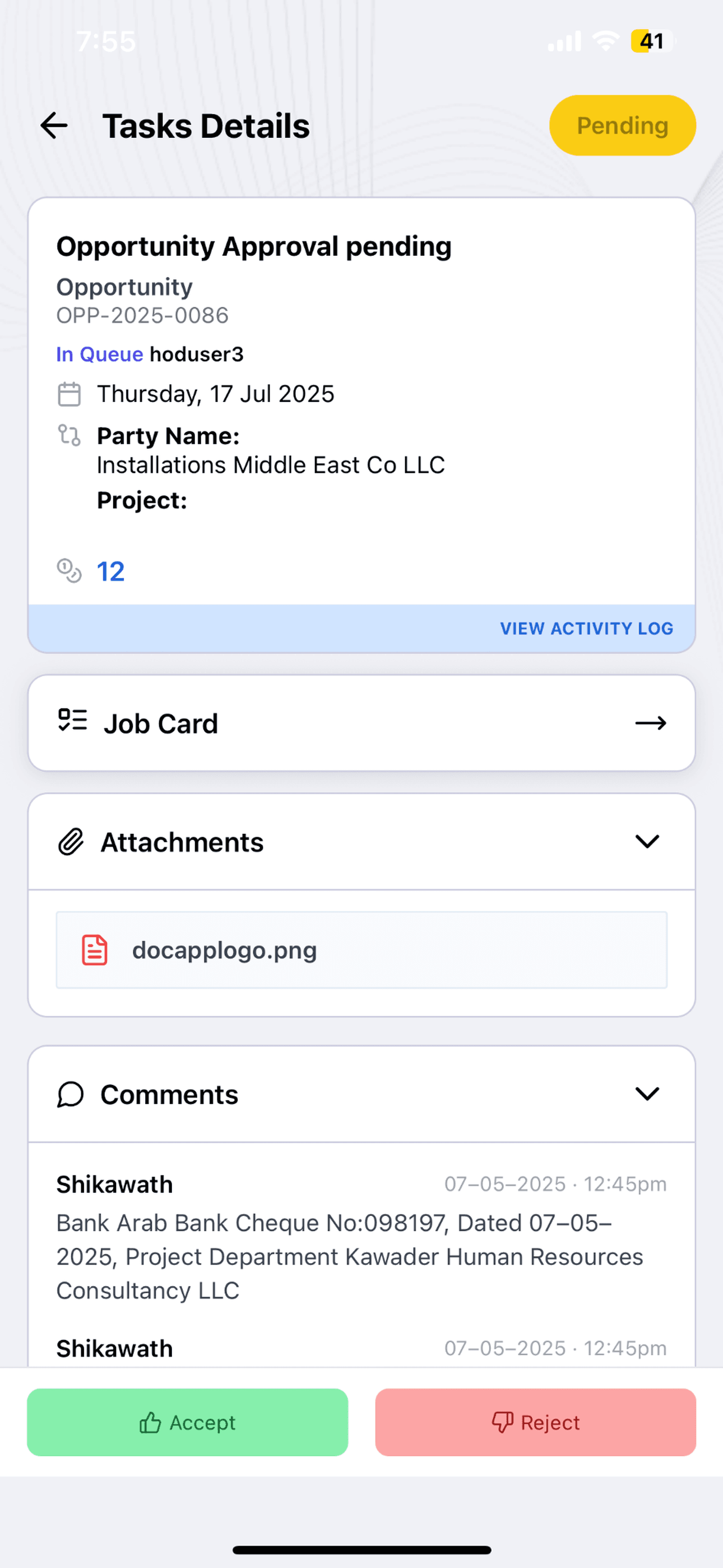
Task: Tap the Pending status badge
Action: coord(622,126)
